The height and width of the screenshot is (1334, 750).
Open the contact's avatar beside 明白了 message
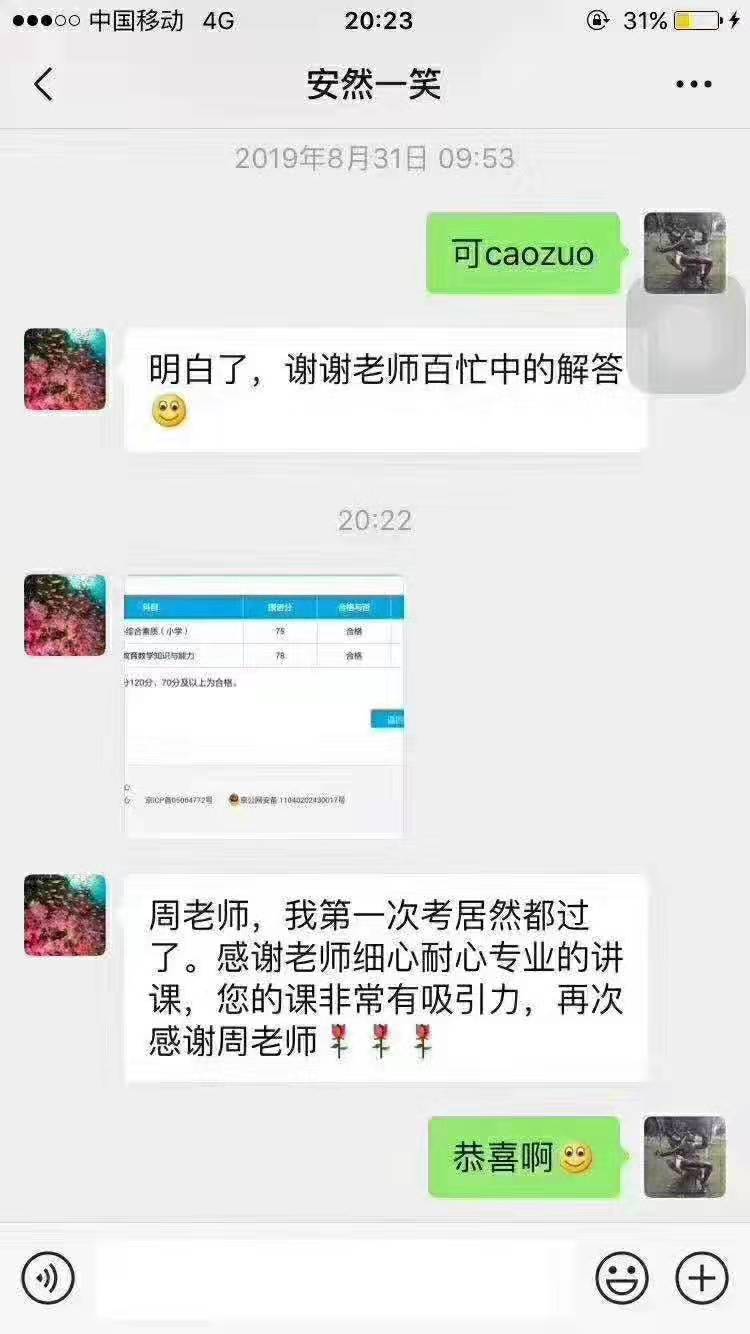(65, 369)
